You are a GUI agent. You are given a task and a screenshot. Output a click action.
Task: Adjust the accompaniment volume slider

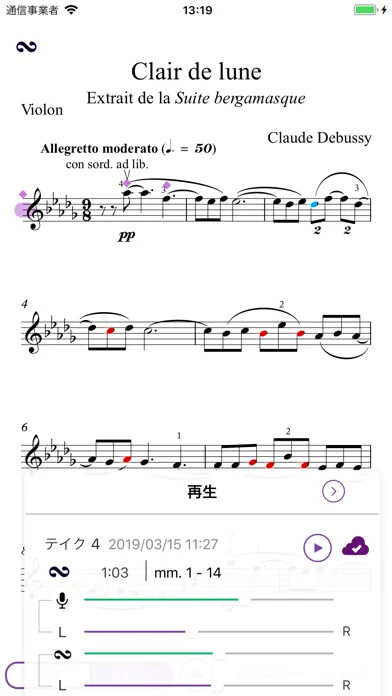click(x=209, y=653)
